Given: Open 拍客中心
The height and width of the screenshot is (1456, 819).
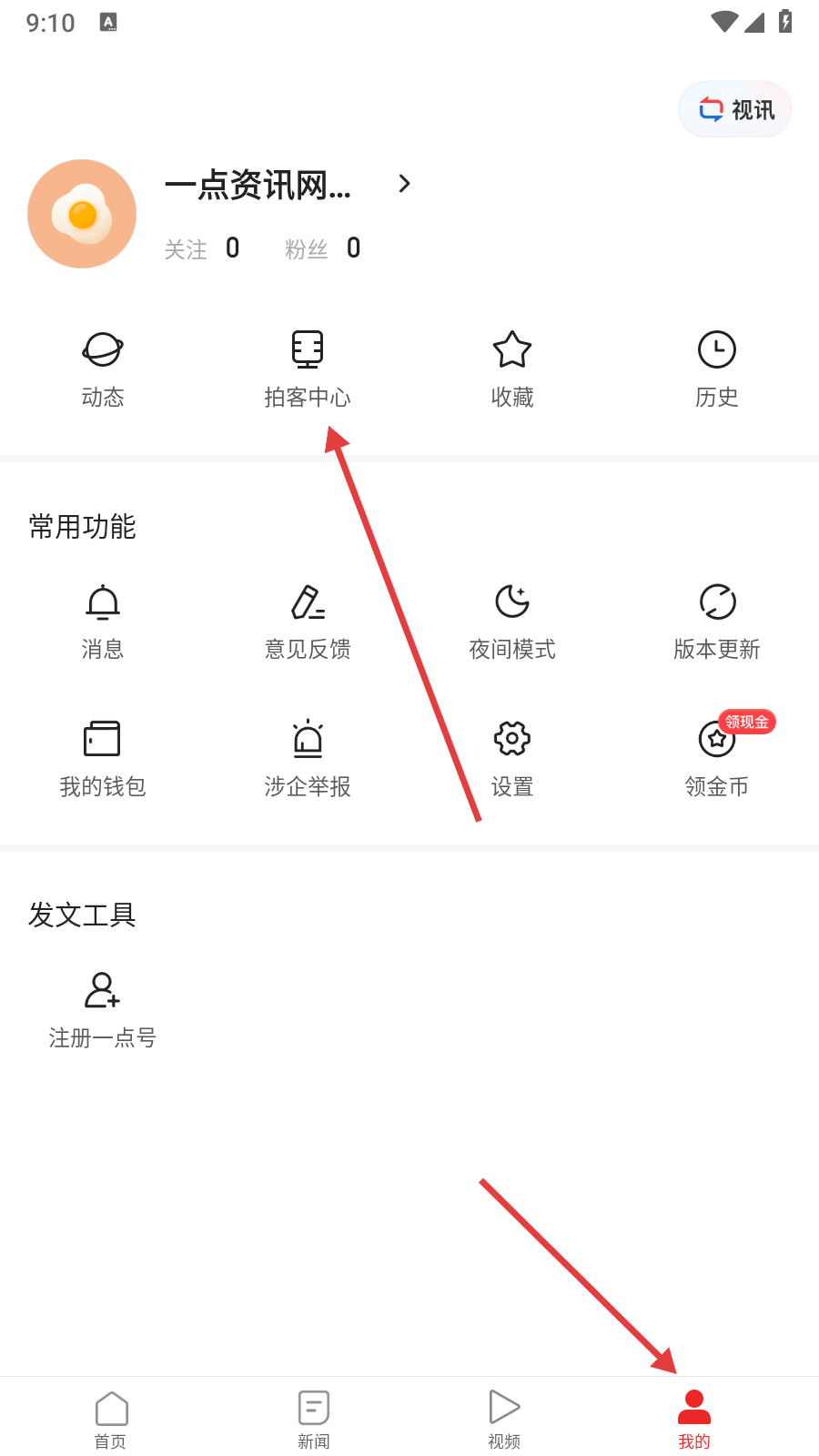Looking at the screenshot, I should [x=308, y=369].
